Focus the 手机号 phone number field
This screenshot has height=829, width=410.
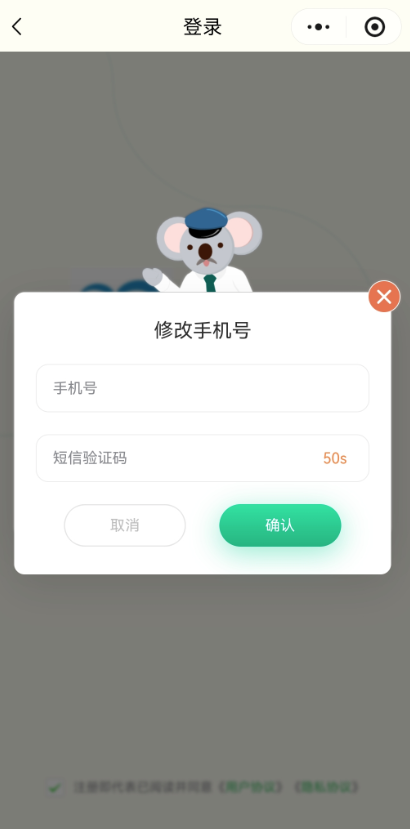[203, 388]
